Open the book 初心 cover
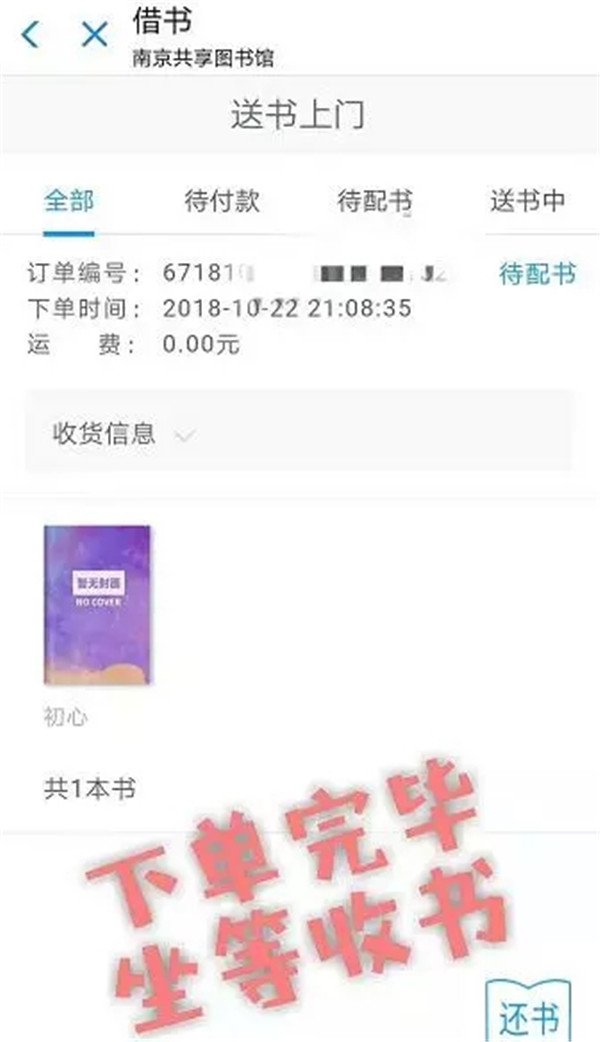Viewport: 600px width, 1042px height. point(97,604)
